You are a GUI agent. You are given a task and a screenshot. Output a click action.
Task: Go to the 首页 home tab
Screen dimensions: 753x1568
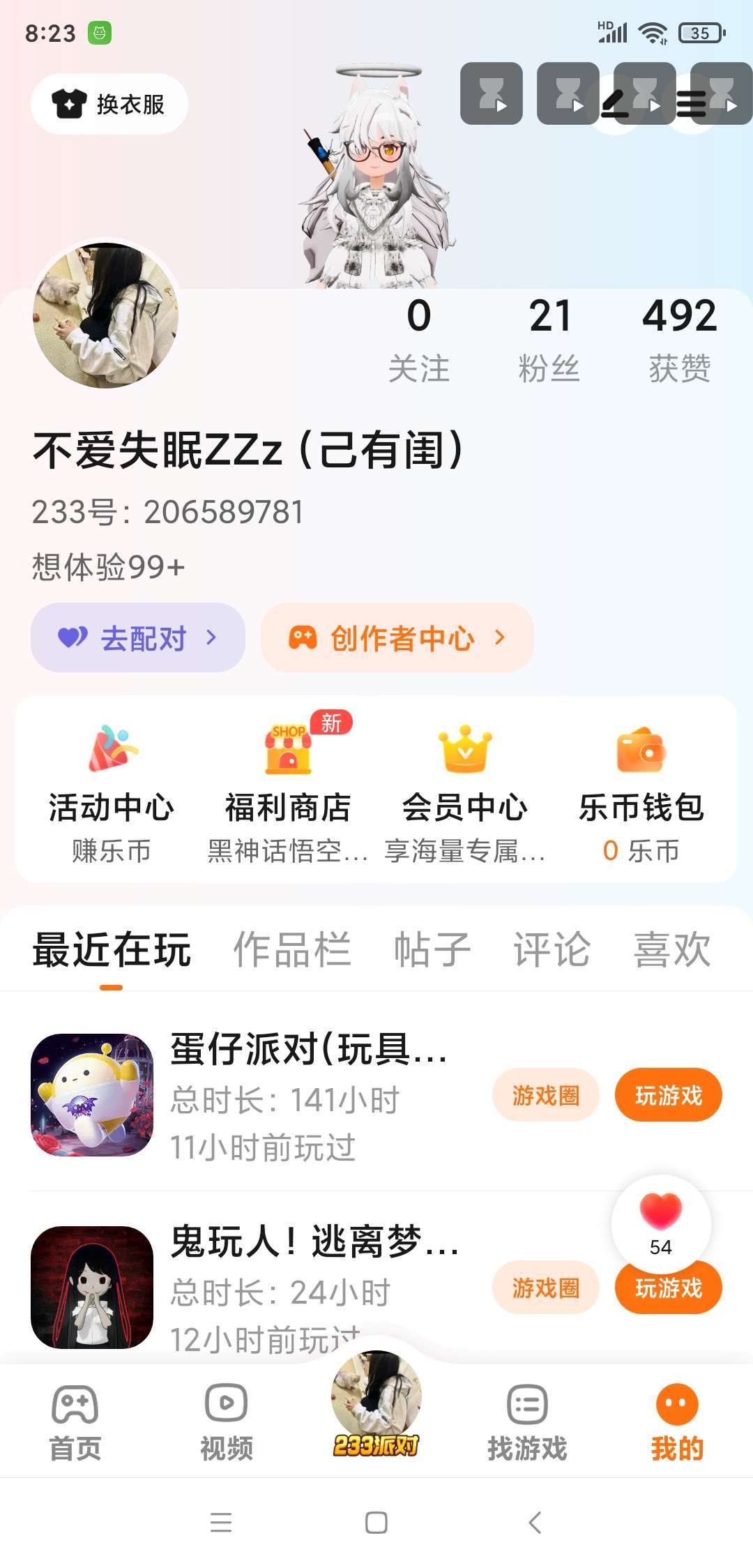75,1423
